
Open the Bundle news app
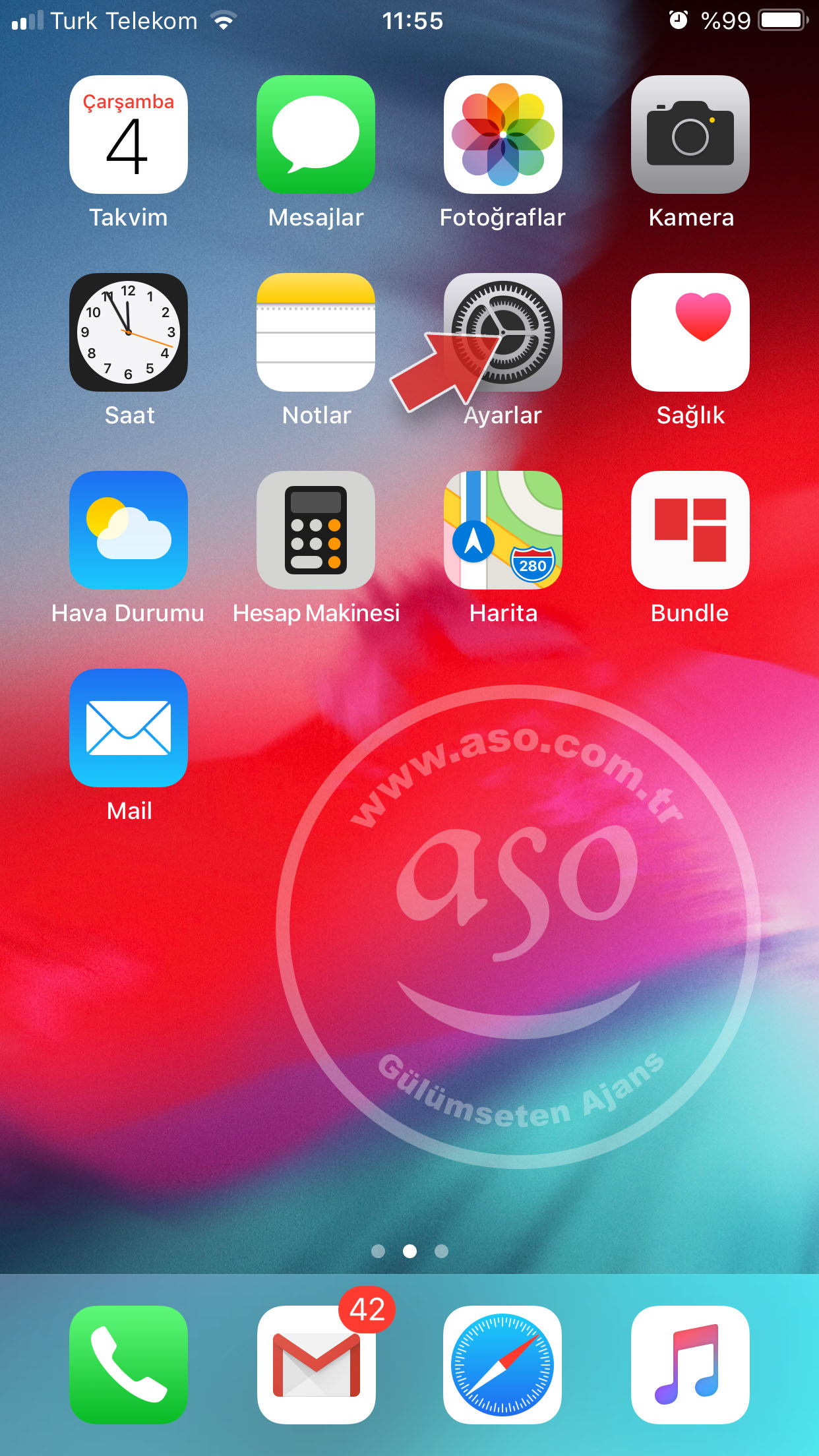tap(690, 530)
